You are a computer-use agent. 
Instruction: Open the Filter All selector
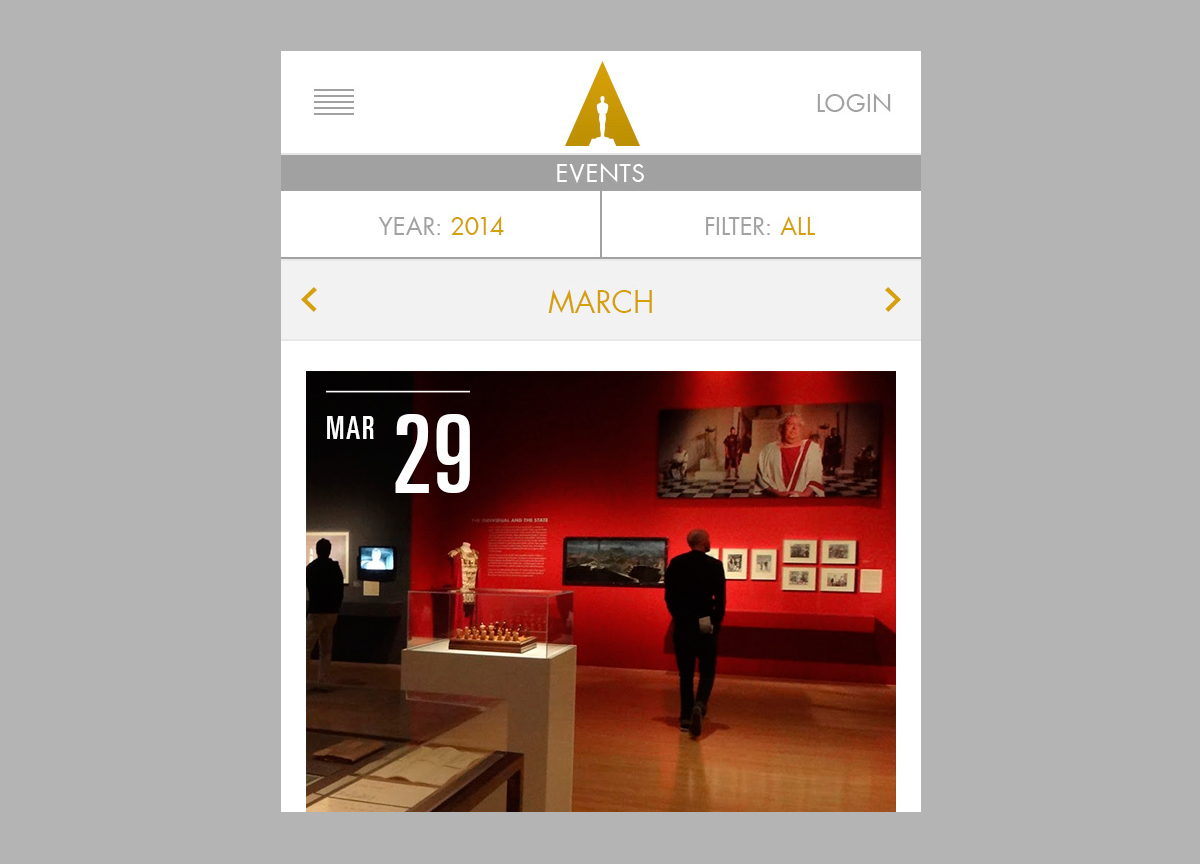(760, 226)
